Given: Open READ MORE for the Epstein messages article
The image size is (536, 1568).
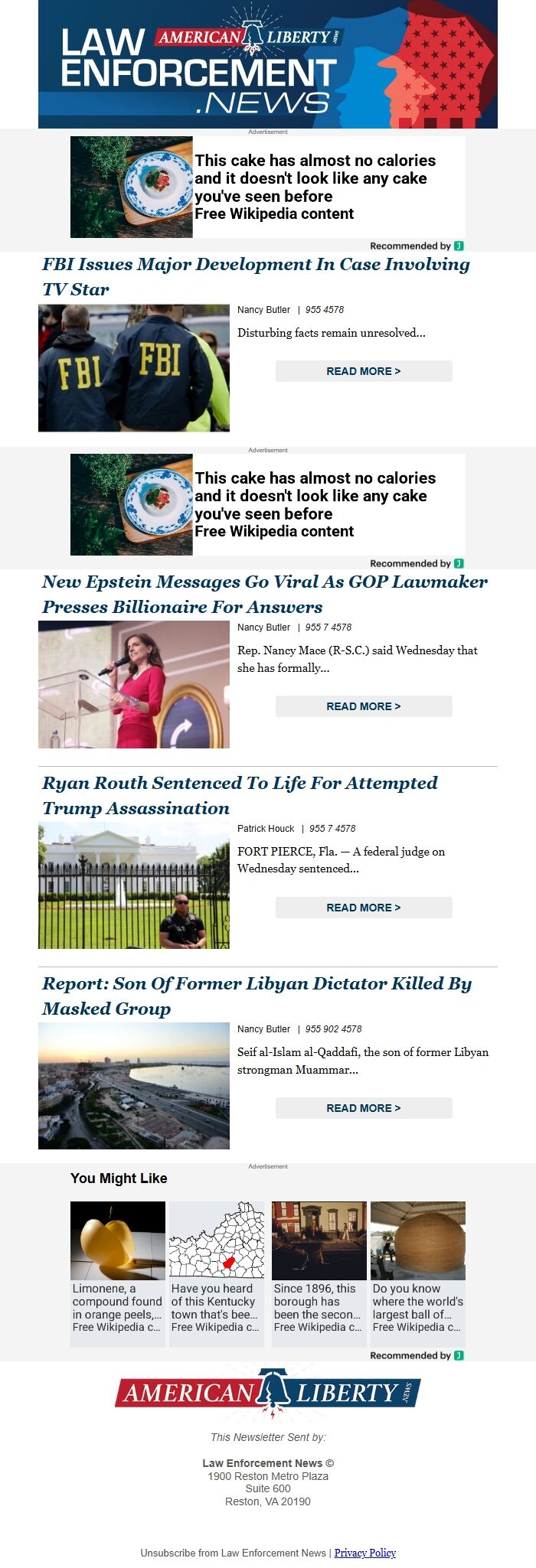Looking at the screenshot, I should click(x=364, y=706).
